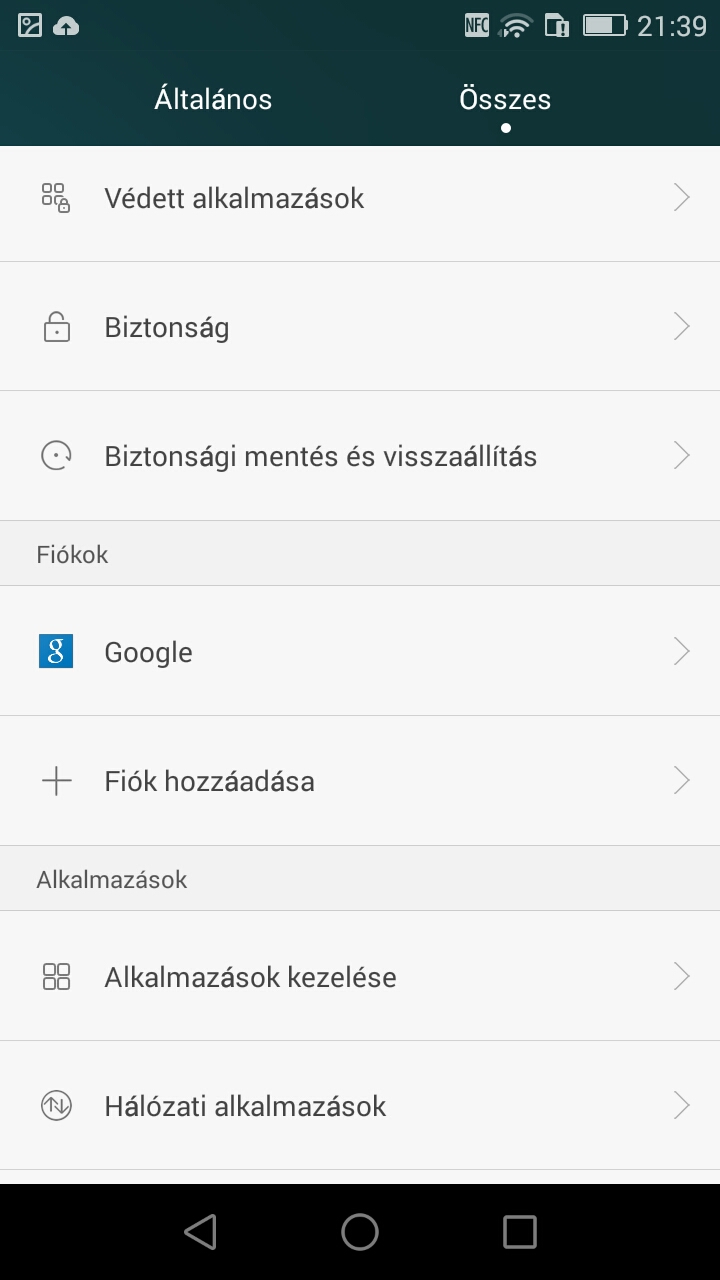
Task: Open Biztonsági mentés és visszaállítás
Action: click(x=360, y=456)
